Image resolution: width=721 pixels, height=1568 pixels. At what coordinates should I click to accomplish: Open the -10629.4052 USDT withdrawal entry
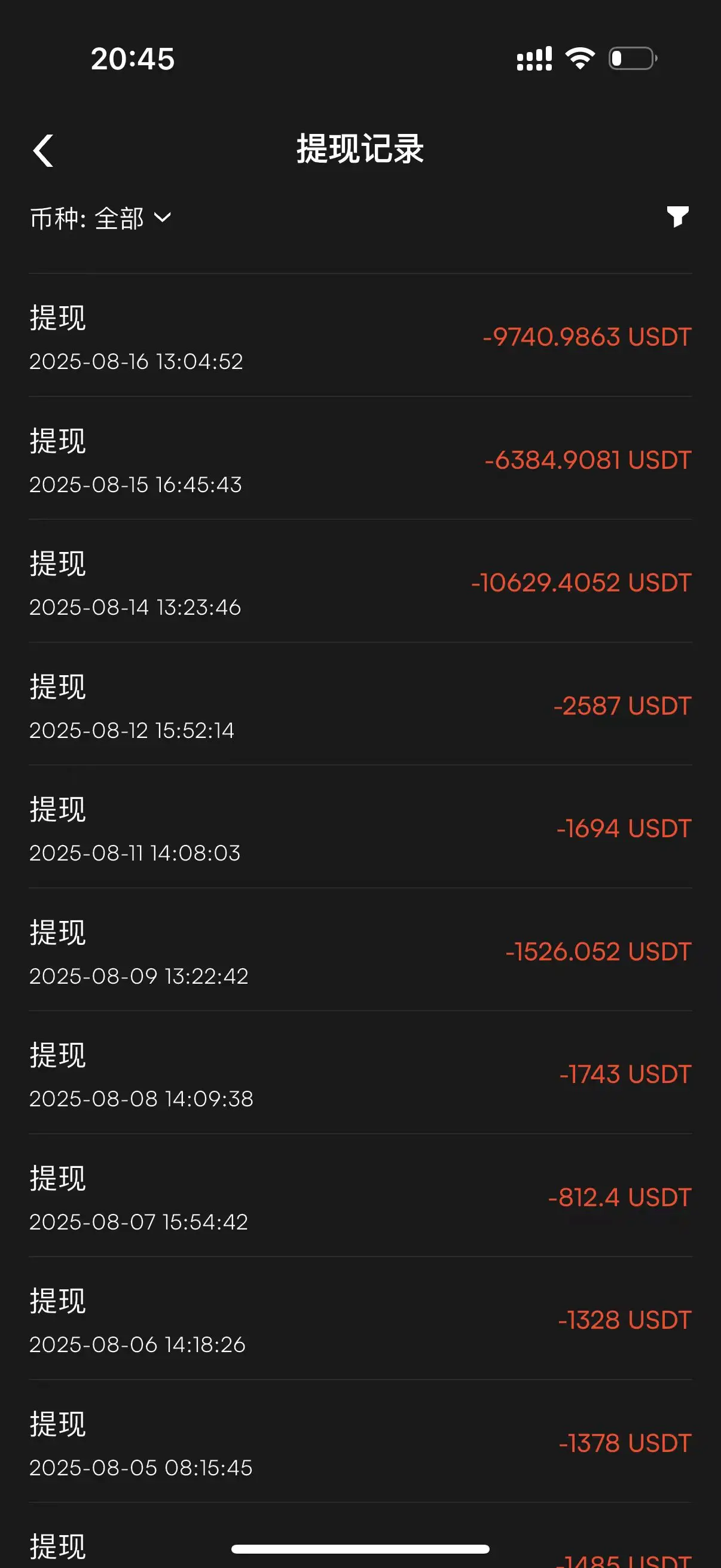point(360,582)
